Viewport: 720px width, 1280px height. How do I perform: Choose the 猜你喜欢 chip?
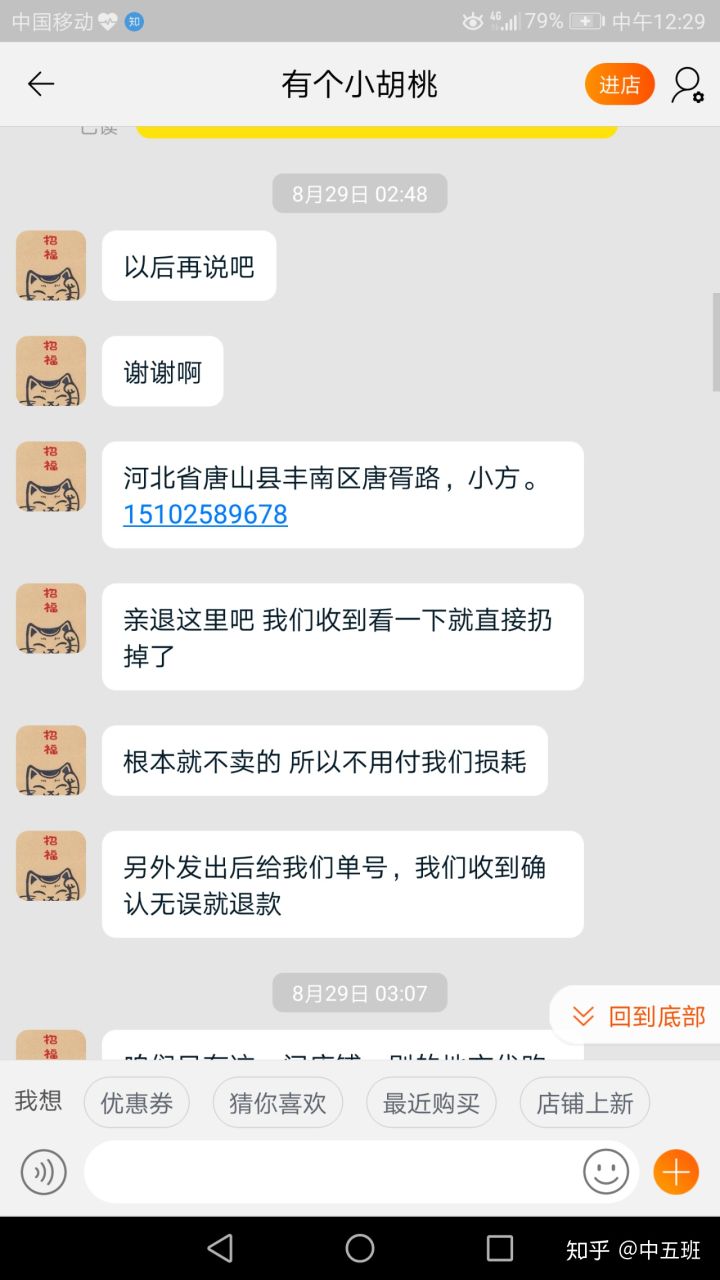[278, 1103]
